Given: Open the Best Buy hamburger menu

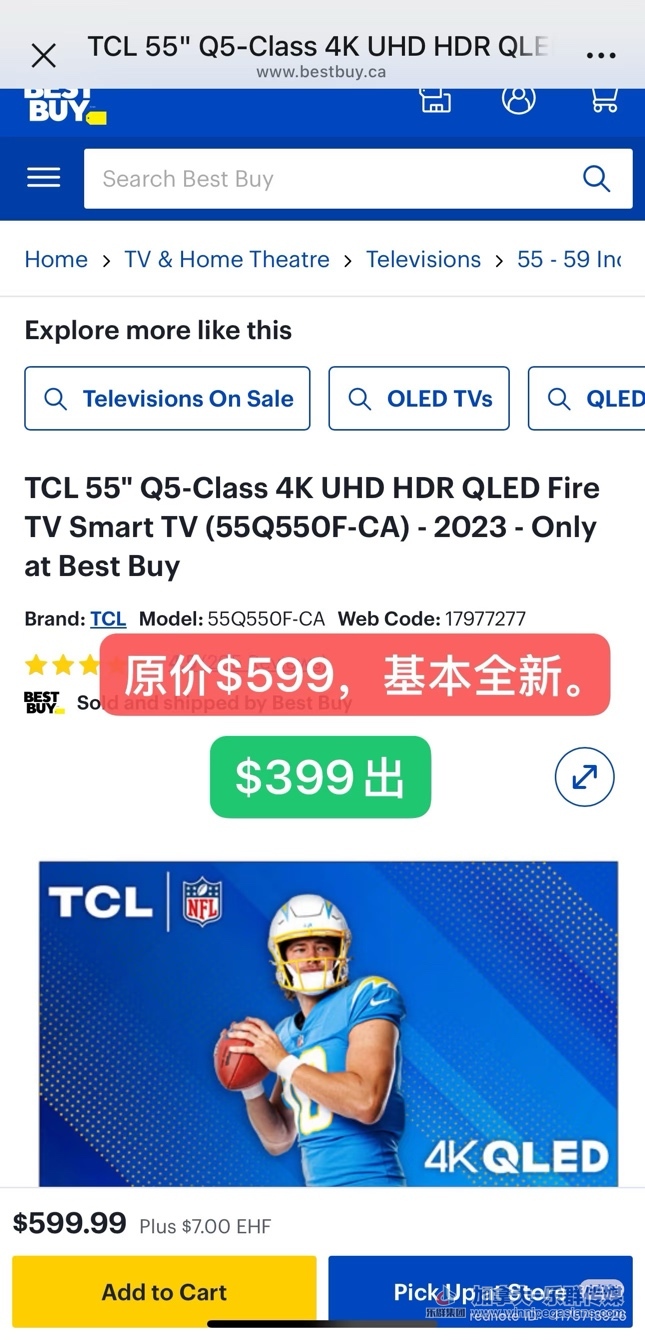Looking at the screenshot, I should [44, 178].
